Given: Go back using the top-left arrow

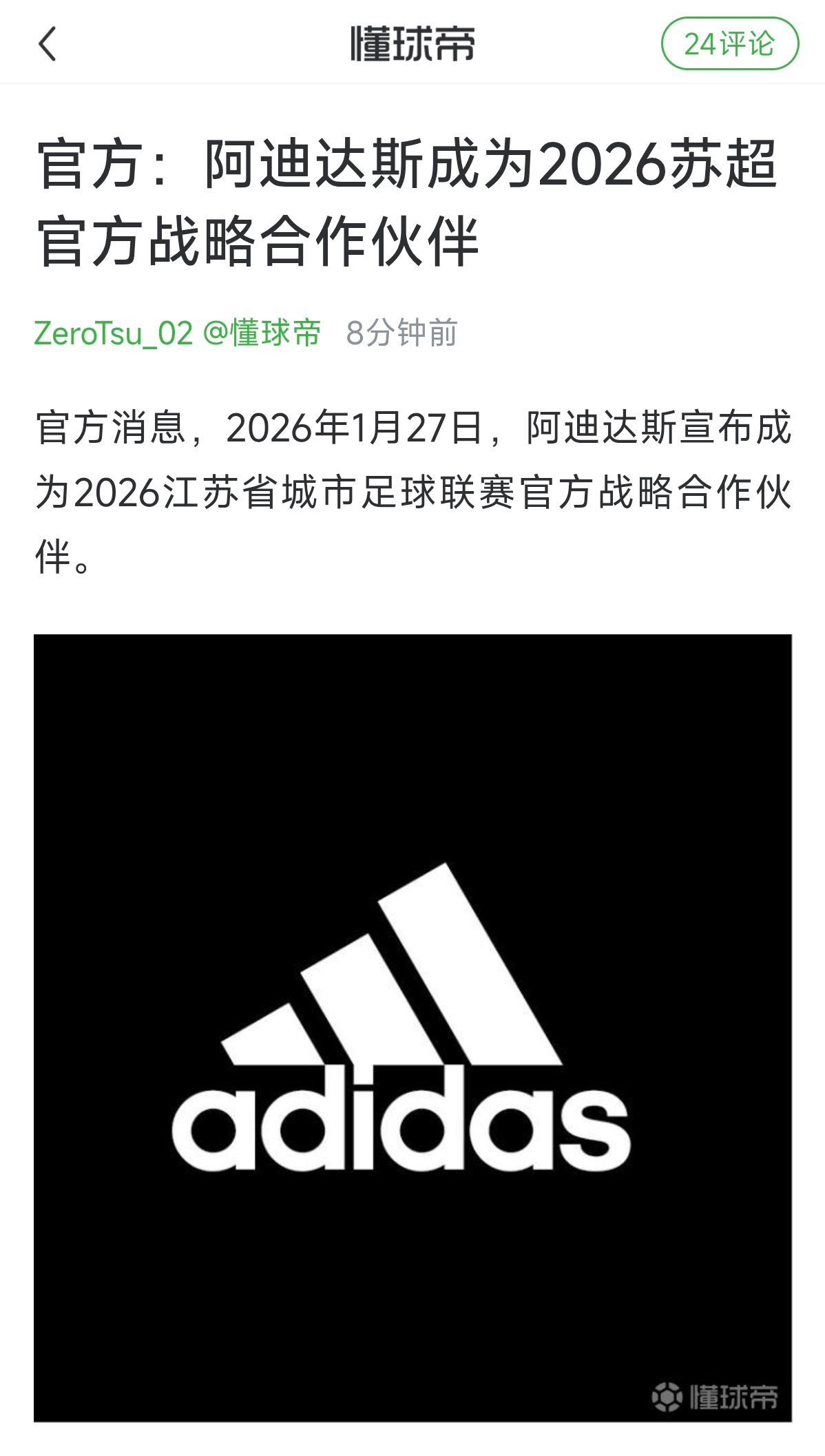Looking at the screenshot, I should 47,44.
